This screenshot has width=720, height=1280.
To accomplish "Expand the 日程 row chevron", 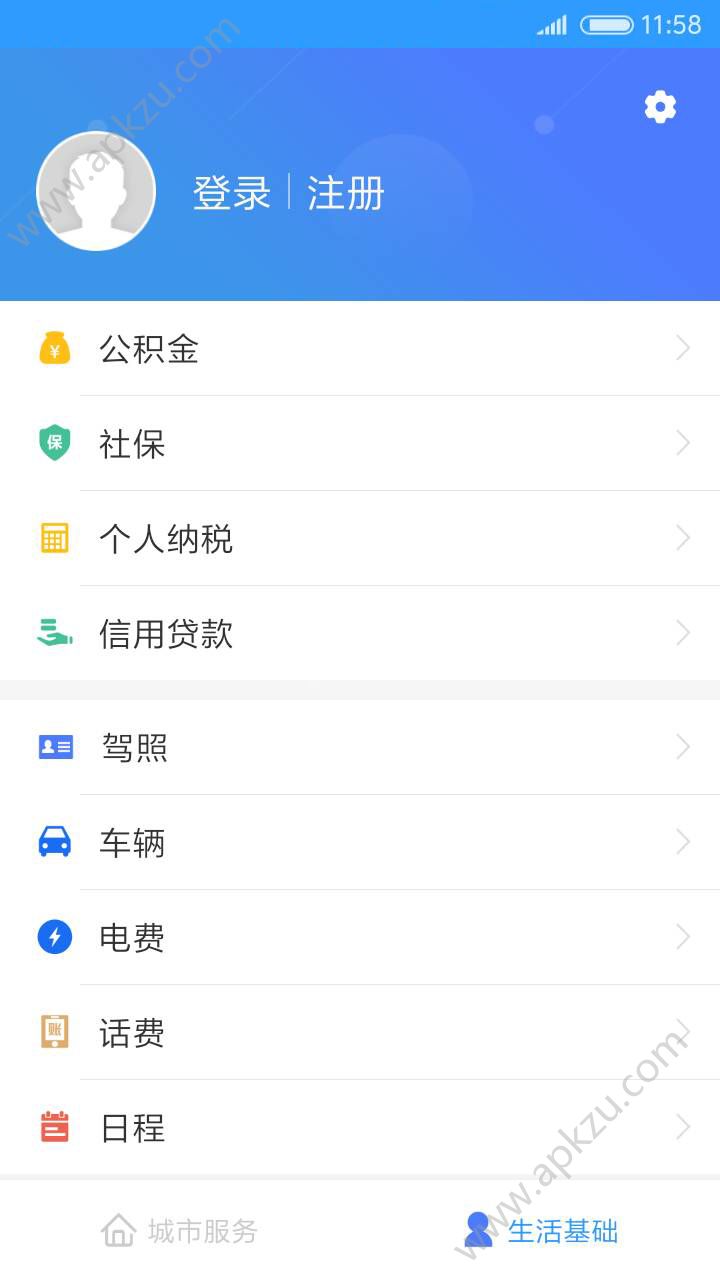I will point(684,1127).
